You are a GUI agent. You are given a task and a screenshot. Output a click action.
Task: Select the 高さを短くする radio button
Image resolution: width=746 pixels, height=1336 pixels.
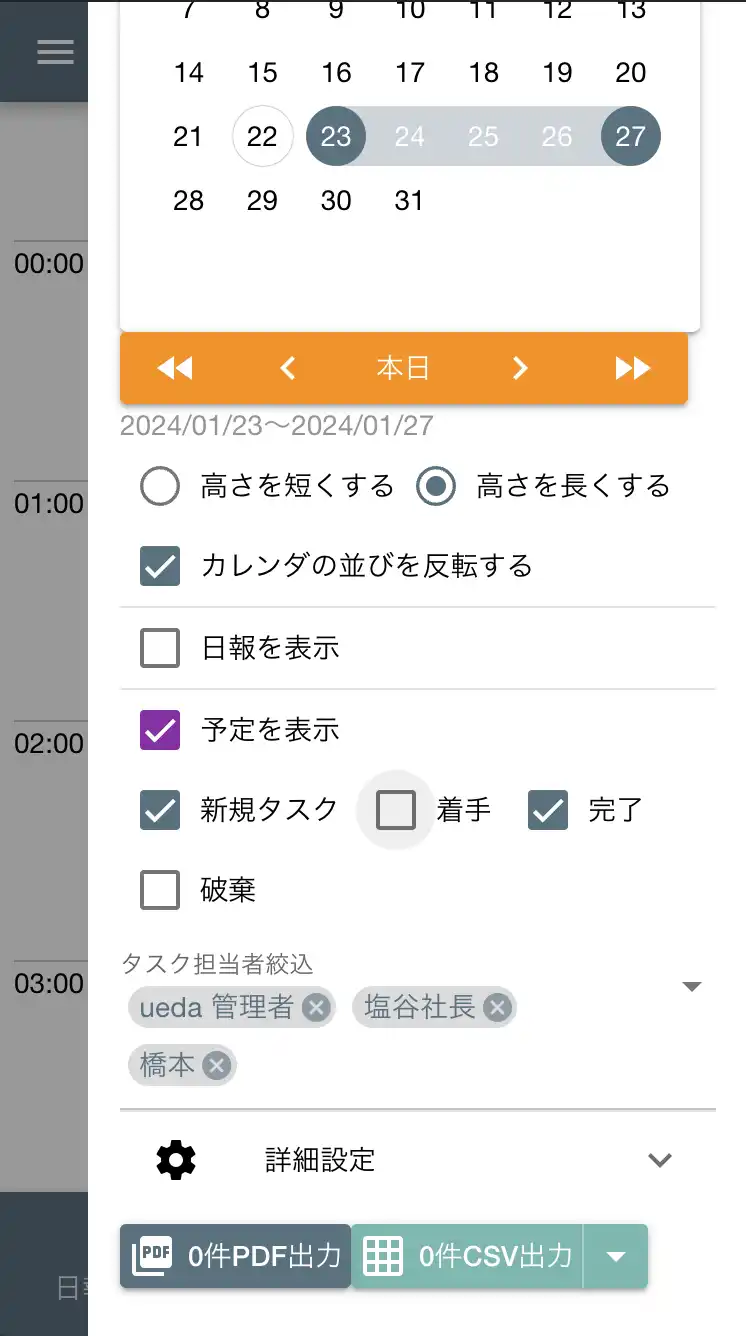point(159,487)
